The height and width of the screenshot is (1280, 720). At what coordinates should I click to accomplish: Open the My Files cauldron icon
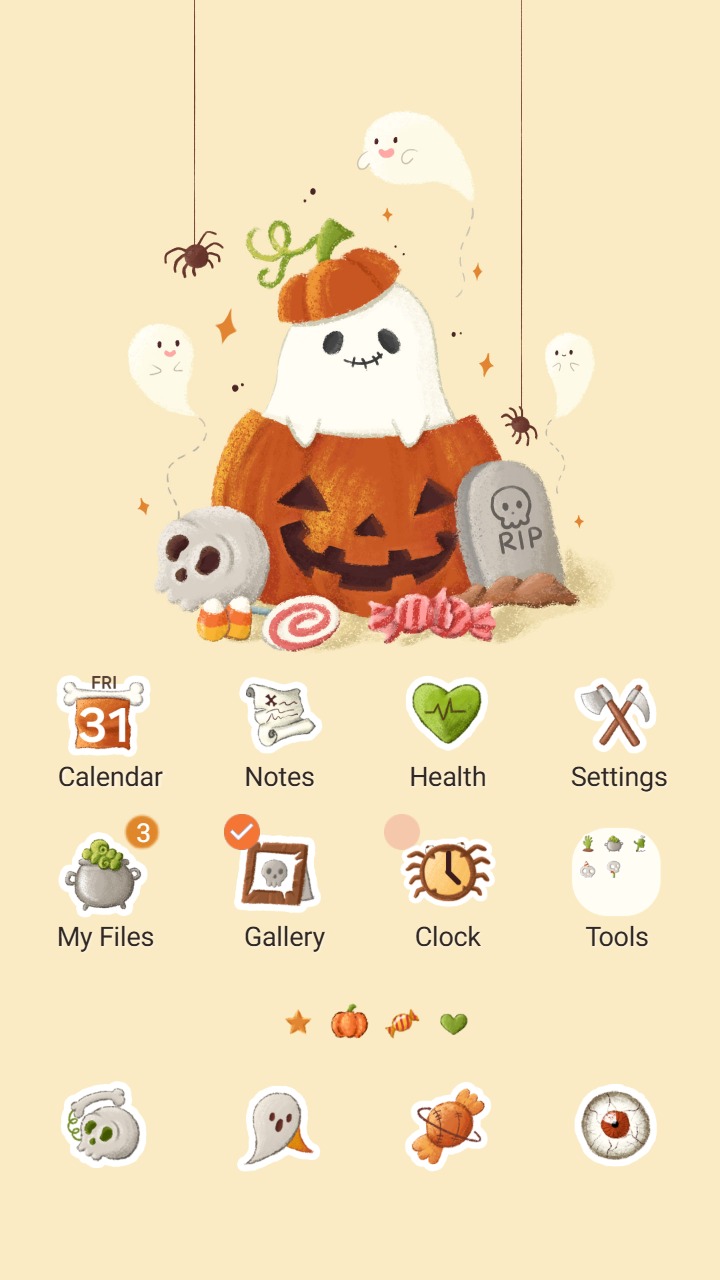[x=107, y=872]
